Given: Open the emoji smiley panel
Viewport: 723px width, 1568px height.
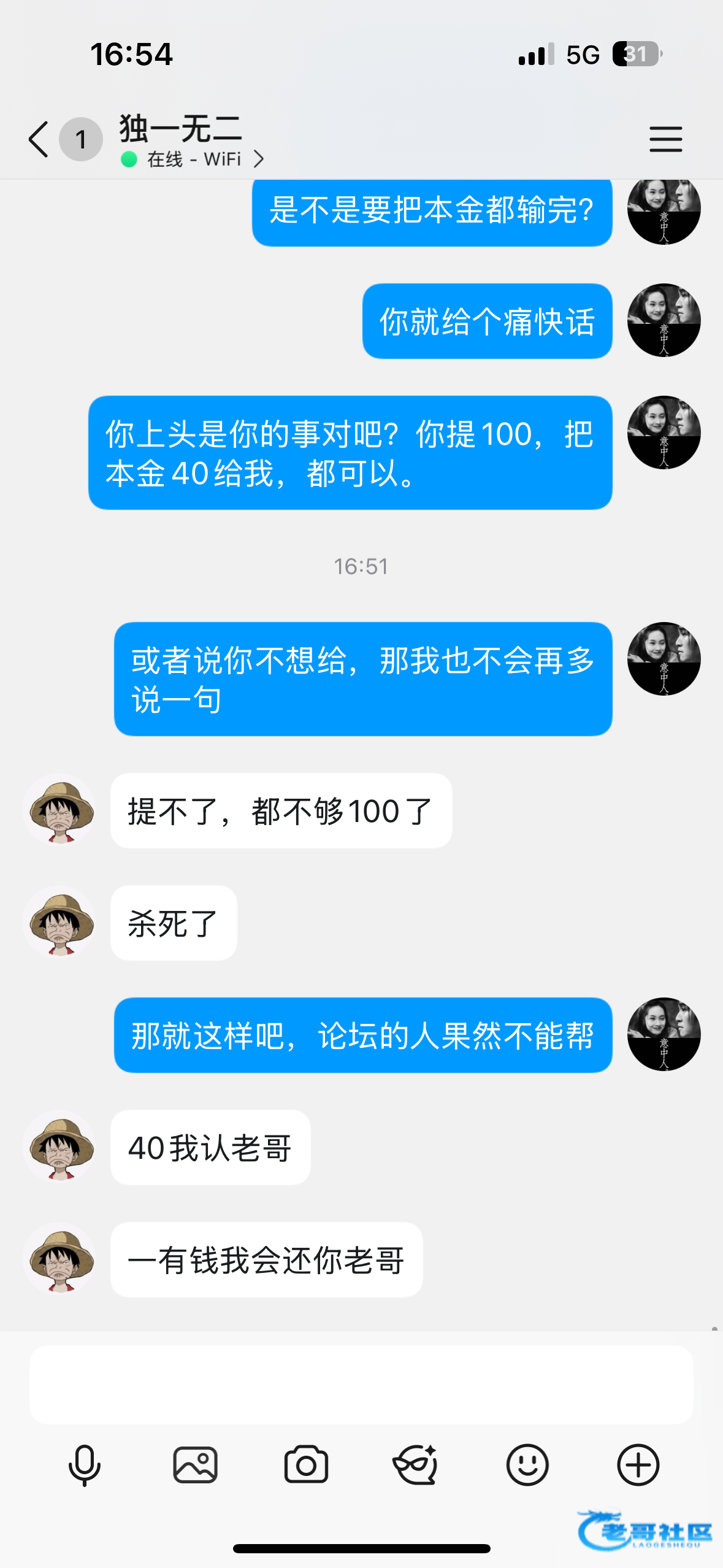Looking at the screenshot, I should coord(527,1465).
